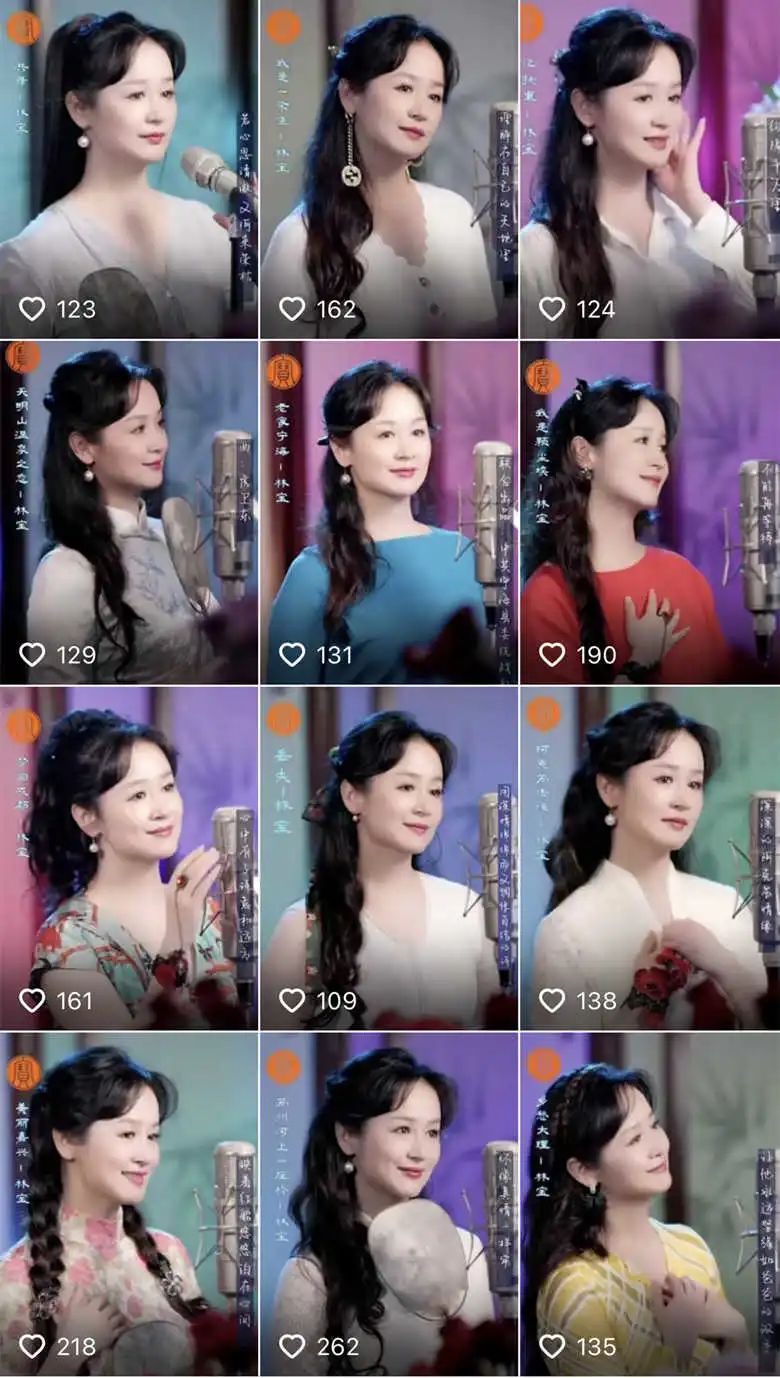Play the video with 161 likes
This screenshot has width=780, height=1378.
(x=128, y=857)
